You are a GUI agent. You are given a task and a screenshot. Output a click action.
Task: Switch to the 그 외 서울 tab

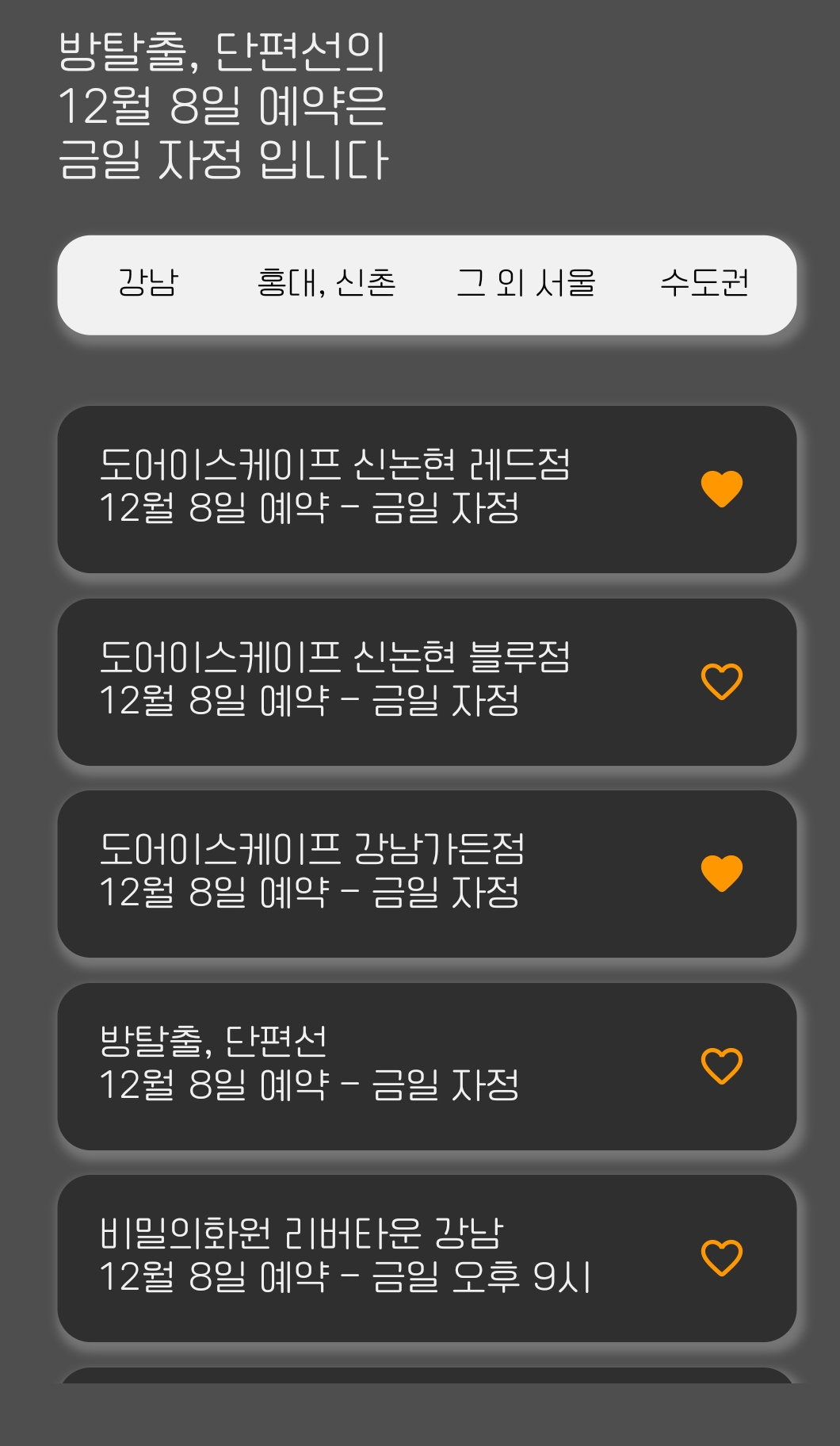[x=525, y=283]
